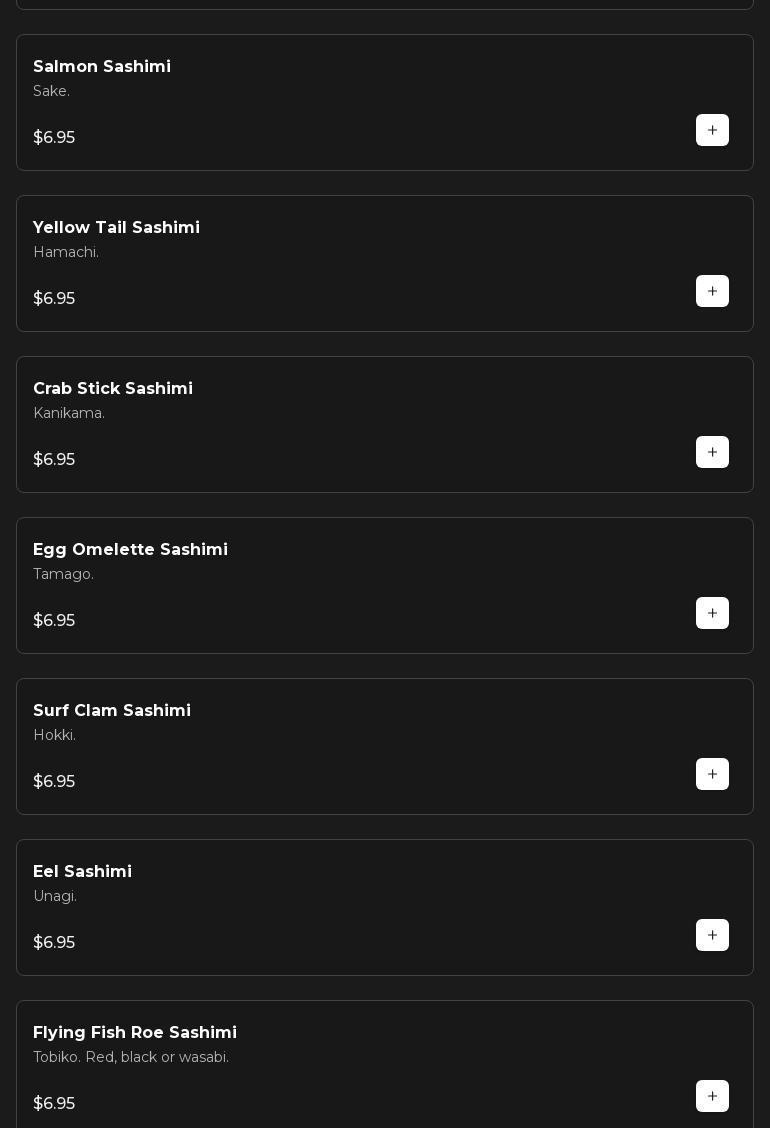Add Eel Sashimi to the cart
This screenshot has height=1128, width=770.
(712, 935)
